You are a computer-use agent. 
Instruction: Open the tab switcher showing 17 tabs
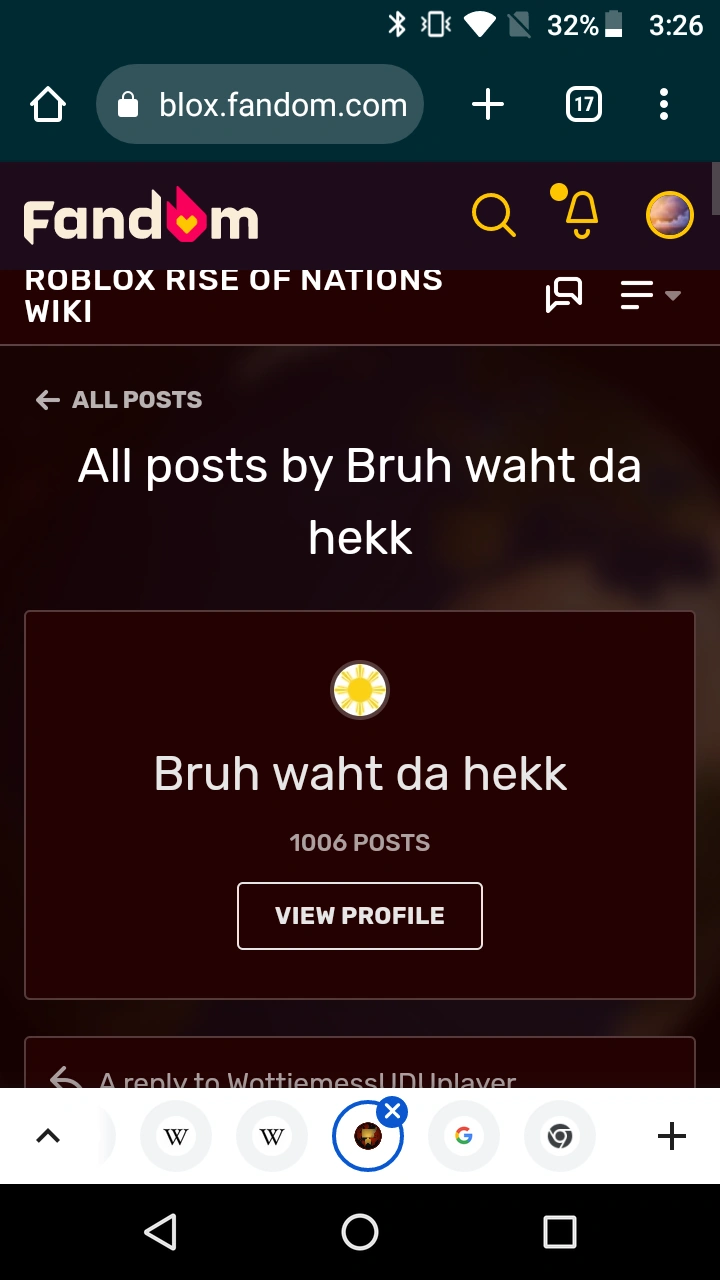coord(584,105)
